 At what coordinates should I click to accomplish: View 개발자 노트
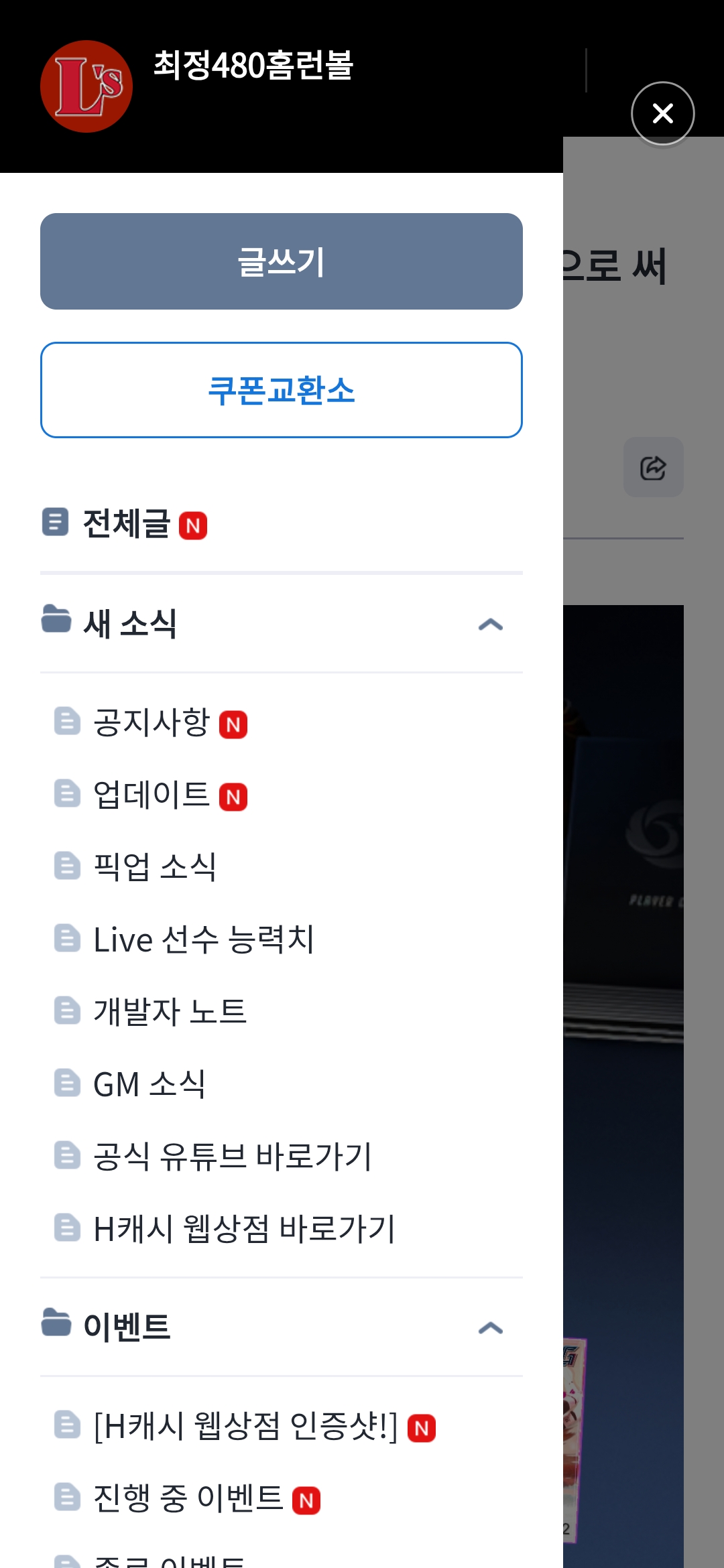[170, 1012]
